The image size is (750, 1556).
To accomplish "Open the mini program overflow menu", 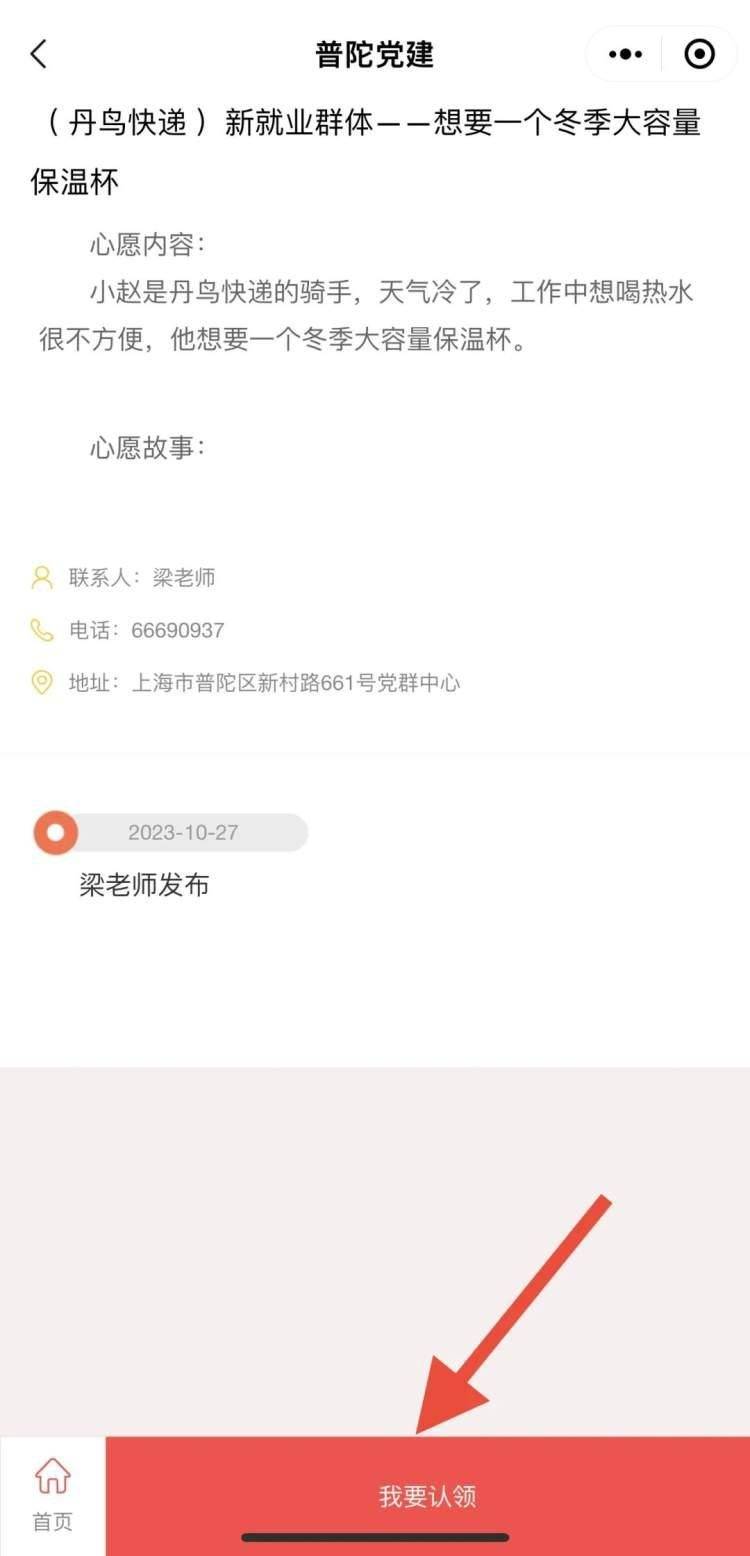I will coord(626,54).
